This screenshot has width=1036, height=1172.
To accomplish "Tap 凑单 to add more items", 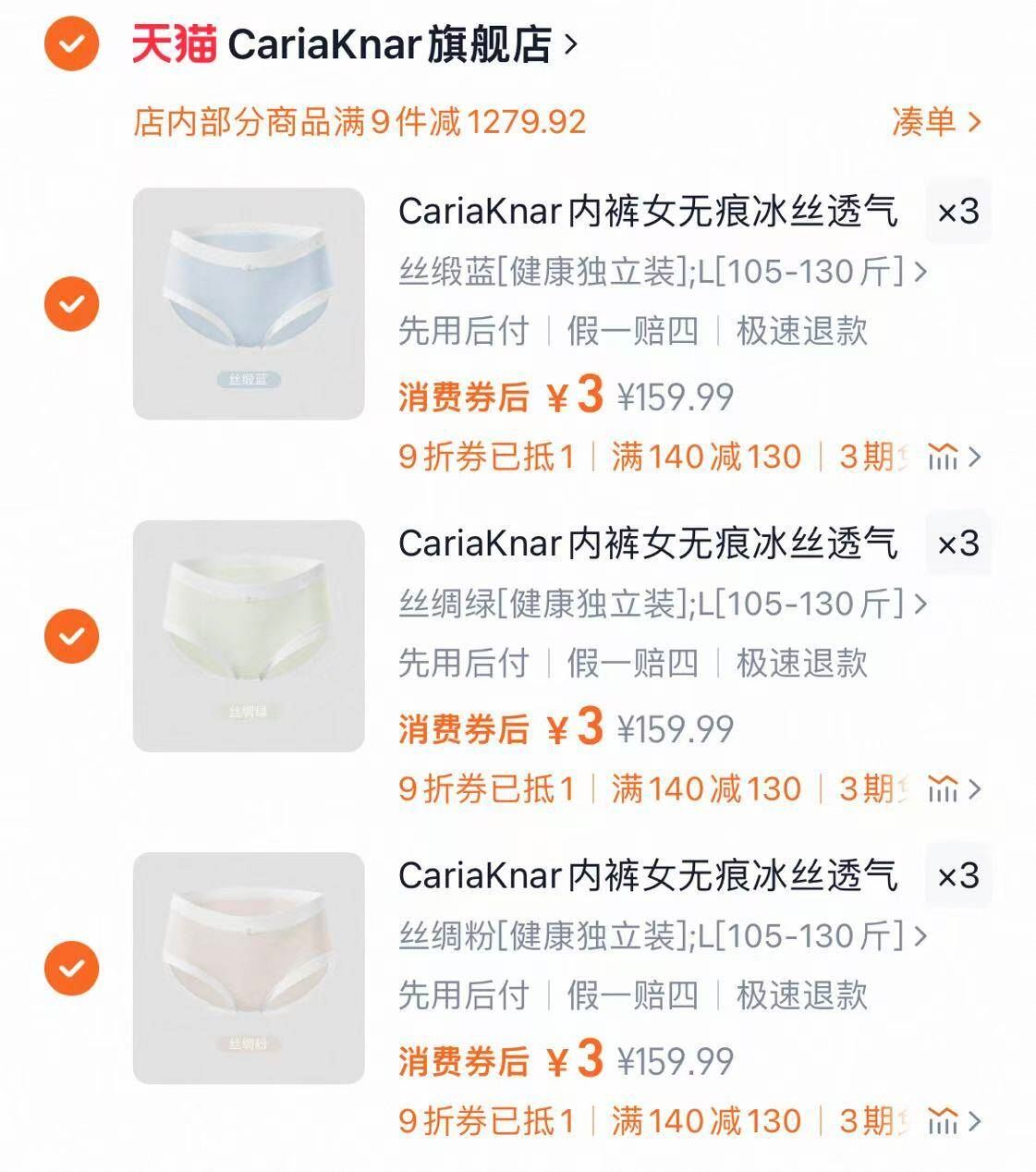I will click(935, 121).
